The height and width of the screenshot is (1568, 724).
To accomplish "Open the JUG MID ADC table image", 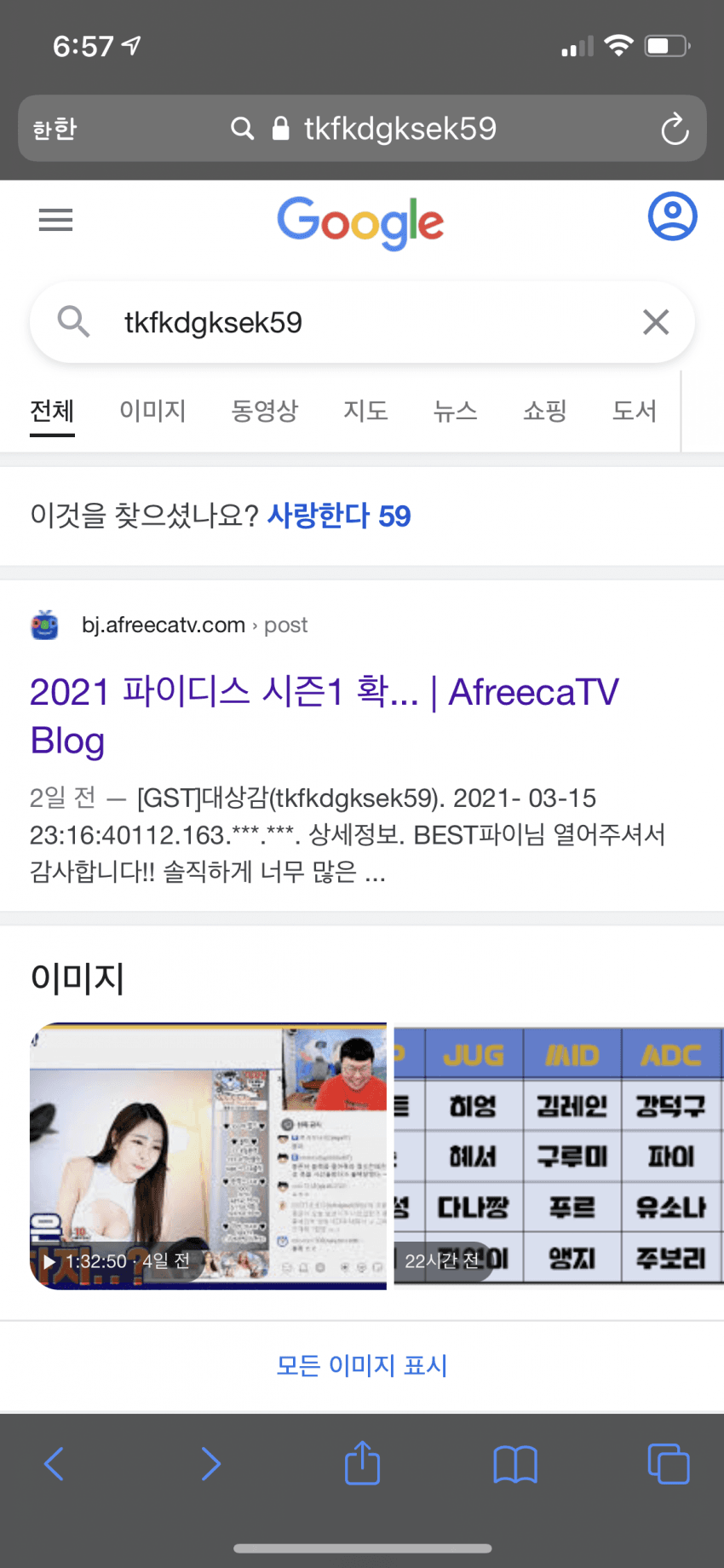I will click(558, 1156).
